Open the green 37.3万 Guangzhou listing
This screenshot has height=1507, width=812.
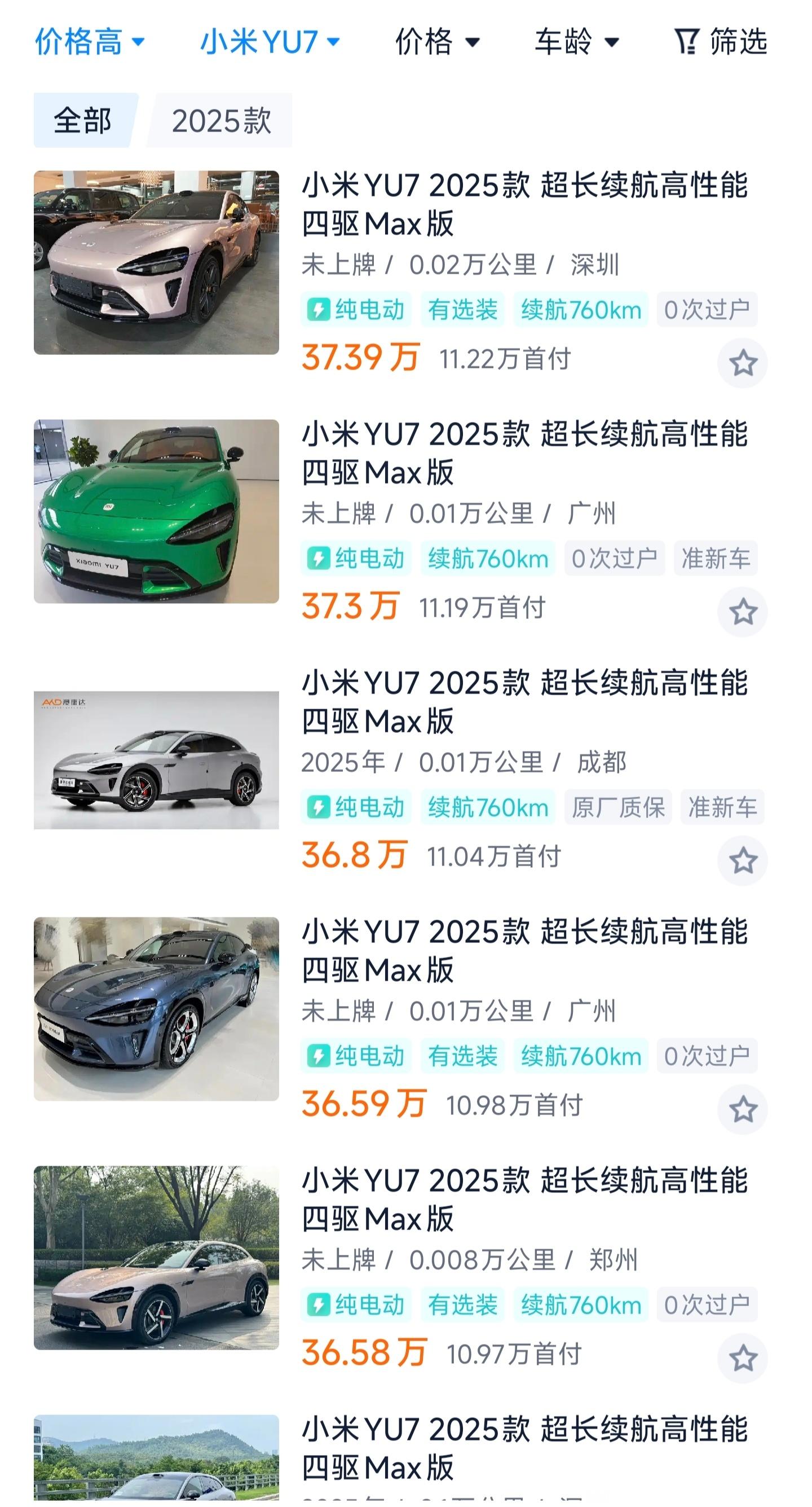(x=524, y=454)
